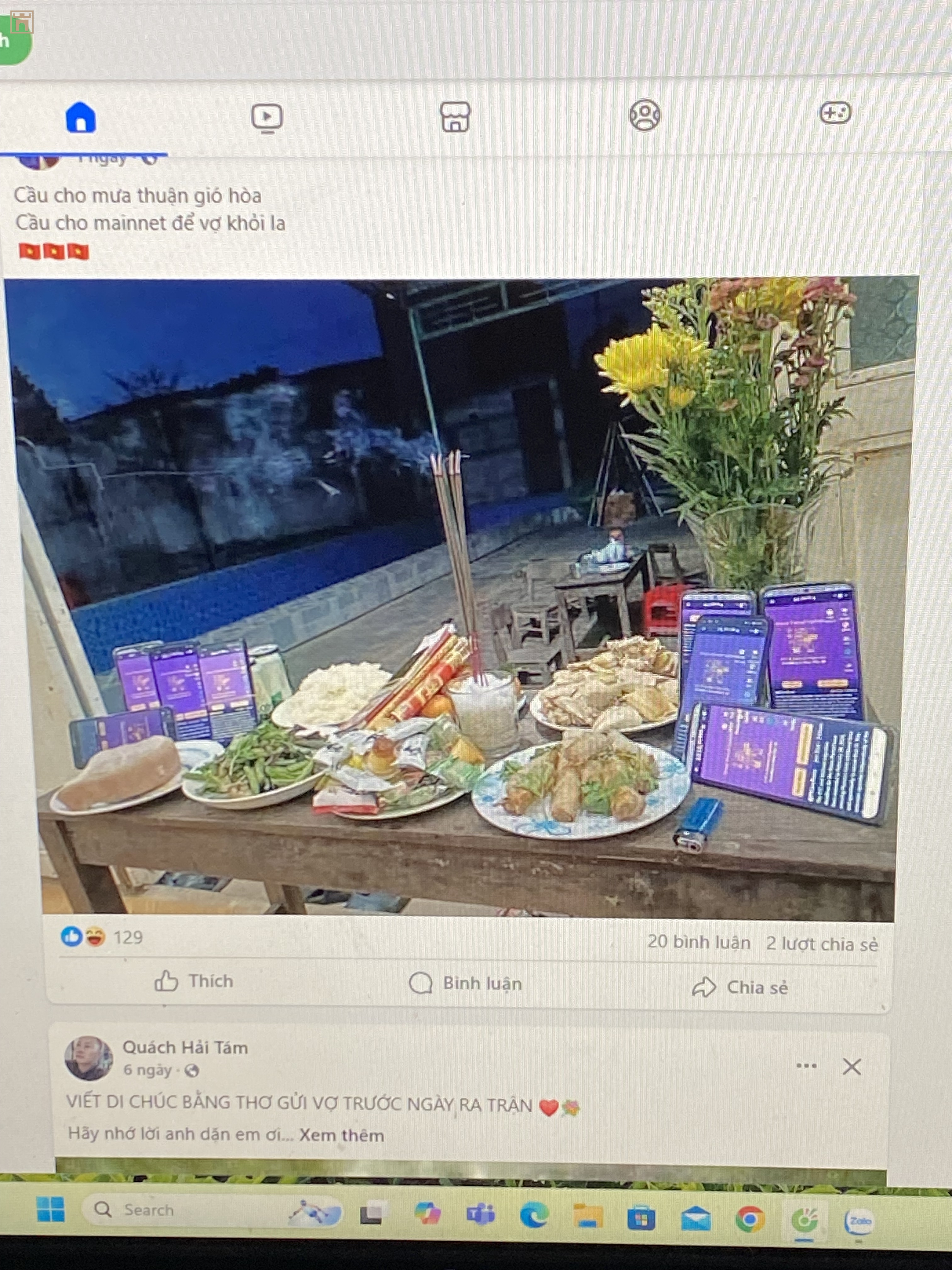The width and height of the screenshot is (952, 1270).
Task: View the 2 lượt chia sẻ shares
Action: coord(821,943)
